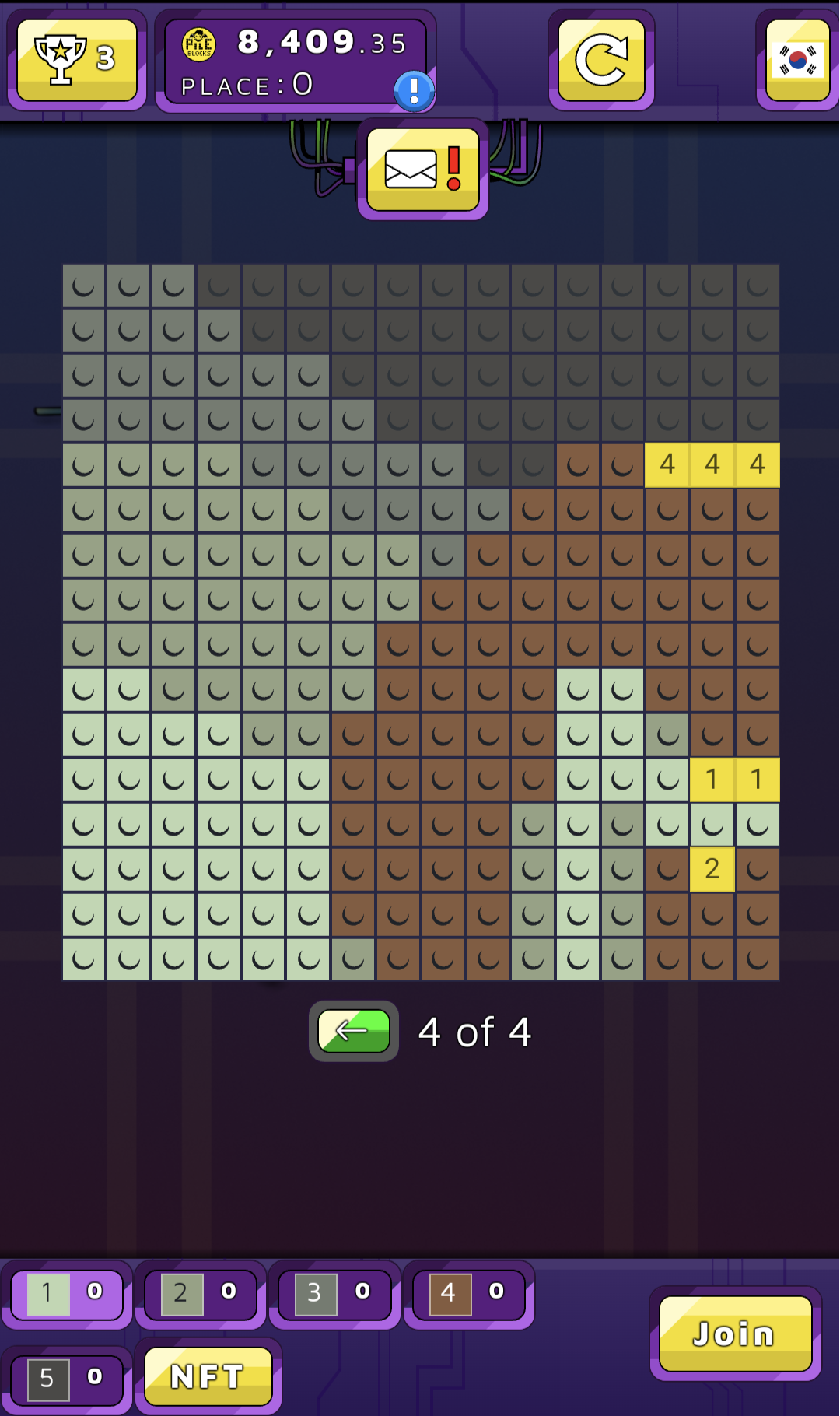840x1416 pixels.
Task: Open the trophy leaderboard button
Action: (x=76, y=59)
